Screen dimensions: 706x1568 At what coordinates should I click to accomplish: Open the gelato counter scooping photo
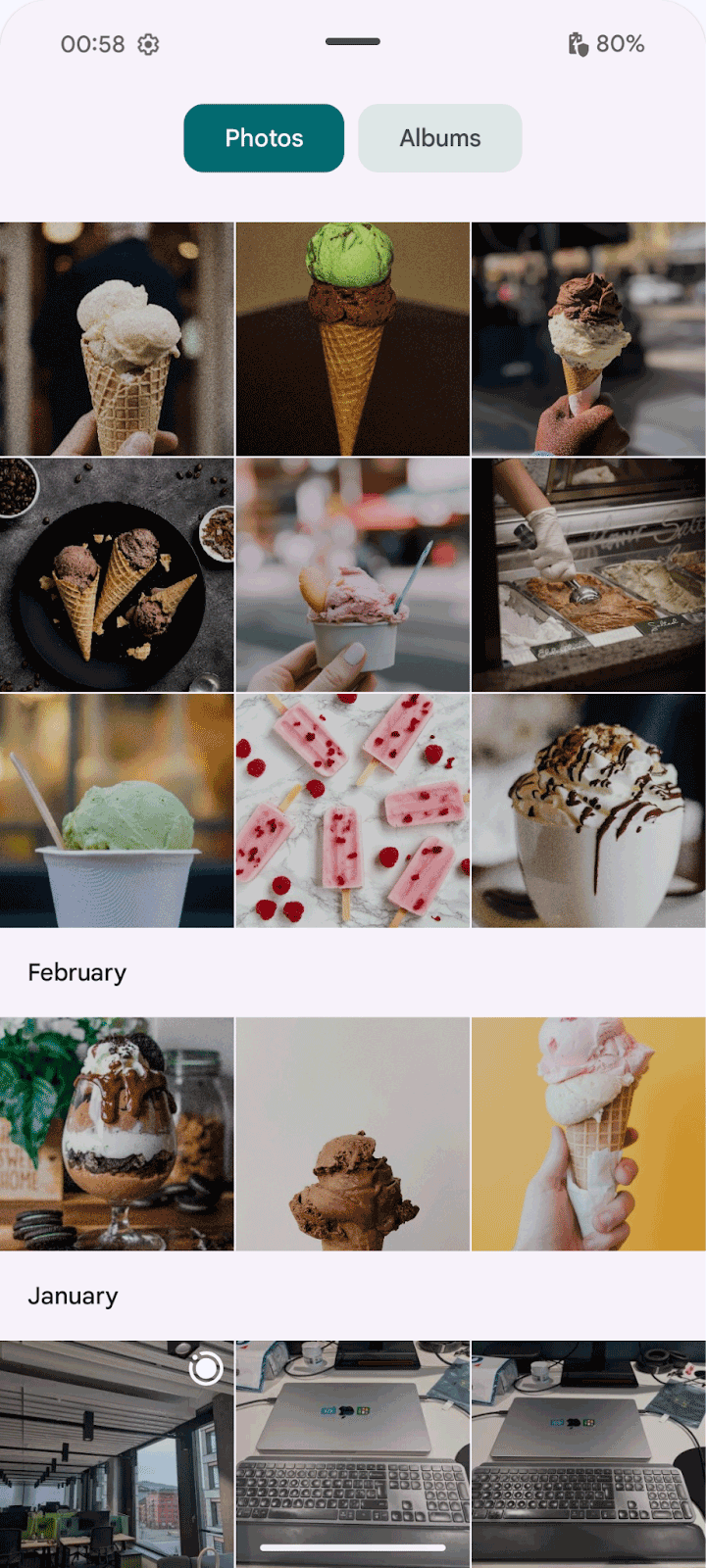pyautogui.click(x=589, y=573)
